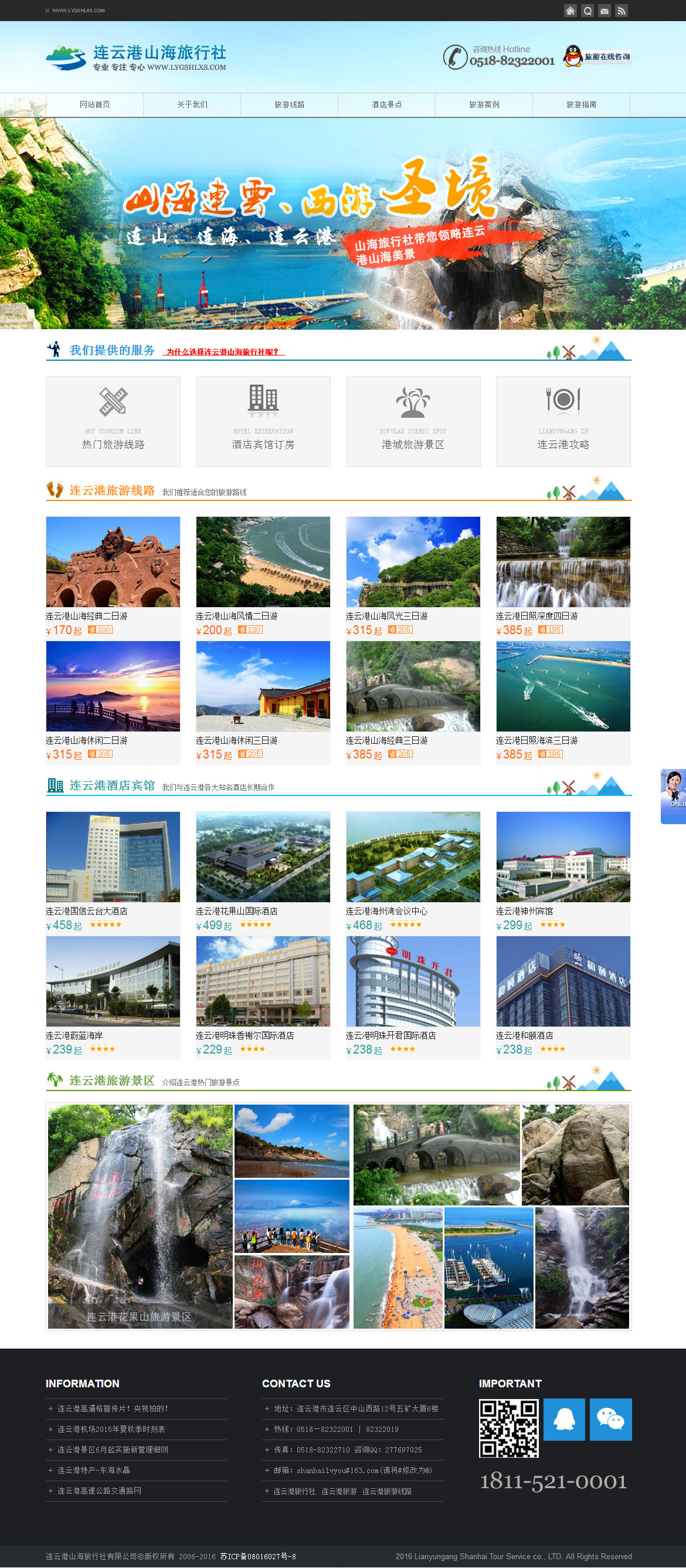The image size is (686, 1568).
Task: View the 连云港日照深度四日游 tour
Action: click(x=563, y=562)
